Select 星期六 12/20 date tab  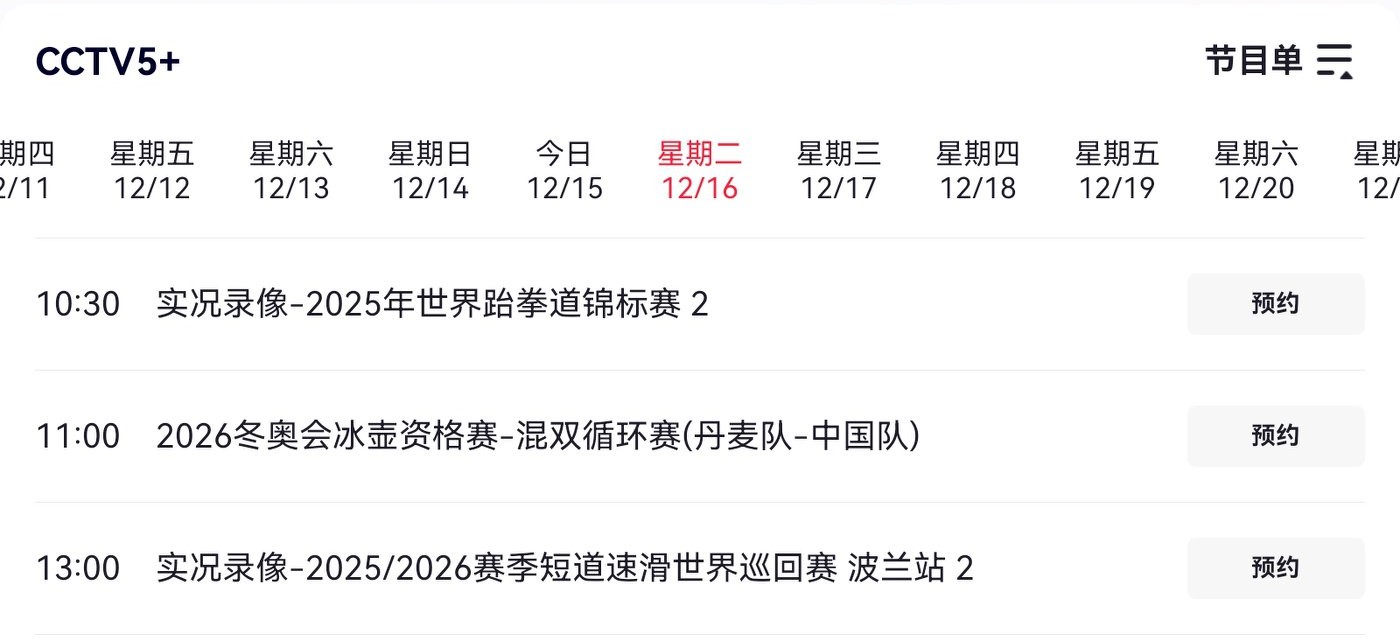(1256, 171)
